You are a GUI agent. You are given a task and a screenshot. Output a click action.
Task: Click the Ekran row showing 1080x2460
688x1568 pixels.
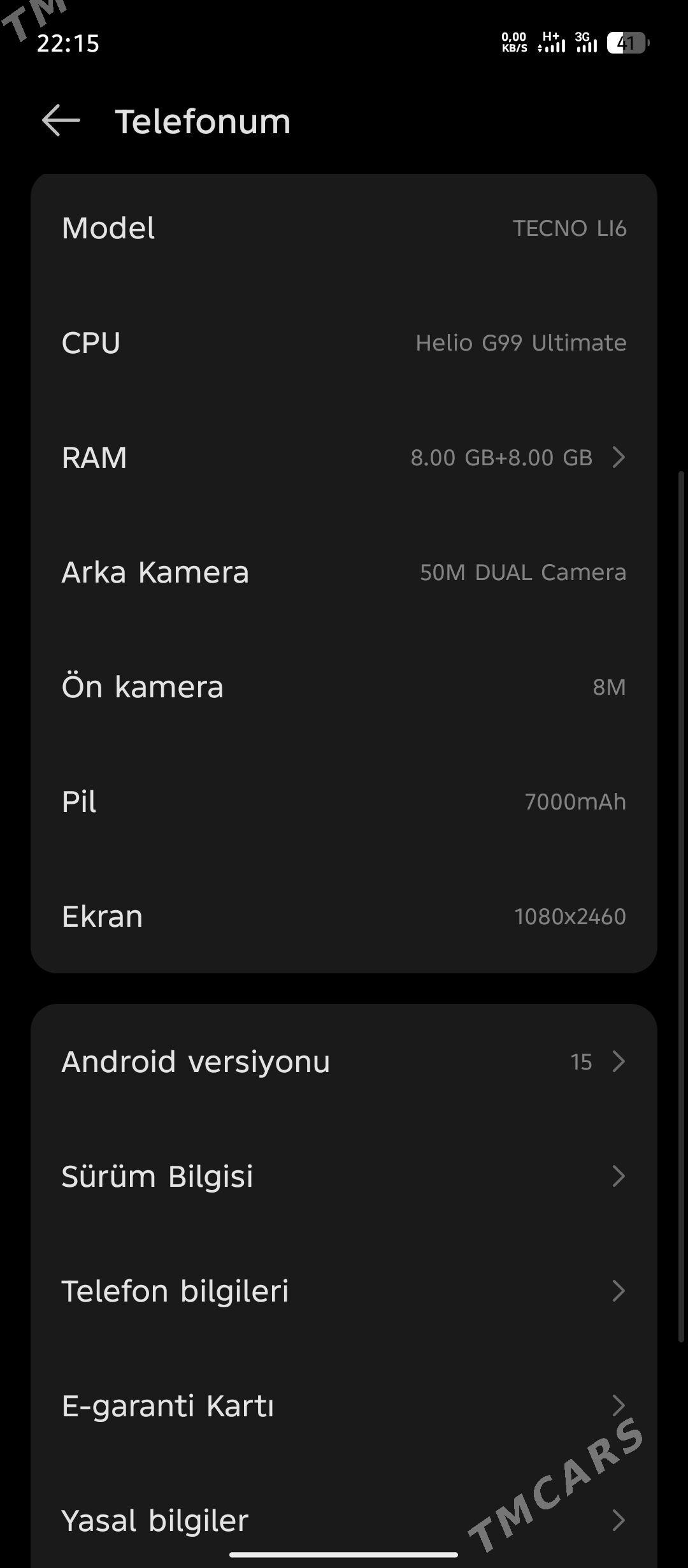[344, 916]
